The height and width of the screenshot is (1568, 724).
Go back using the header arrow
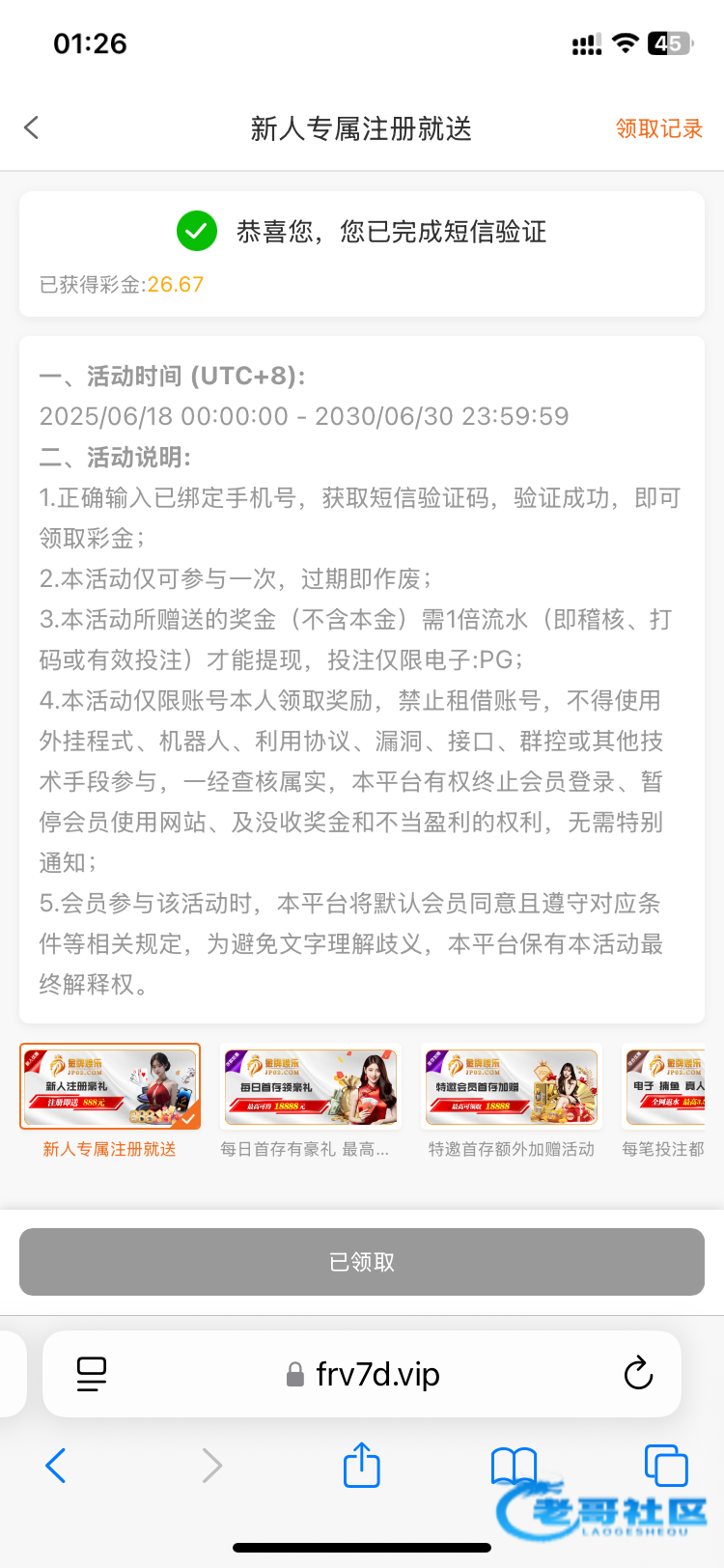pyautogui.click(x=32, y=127)
